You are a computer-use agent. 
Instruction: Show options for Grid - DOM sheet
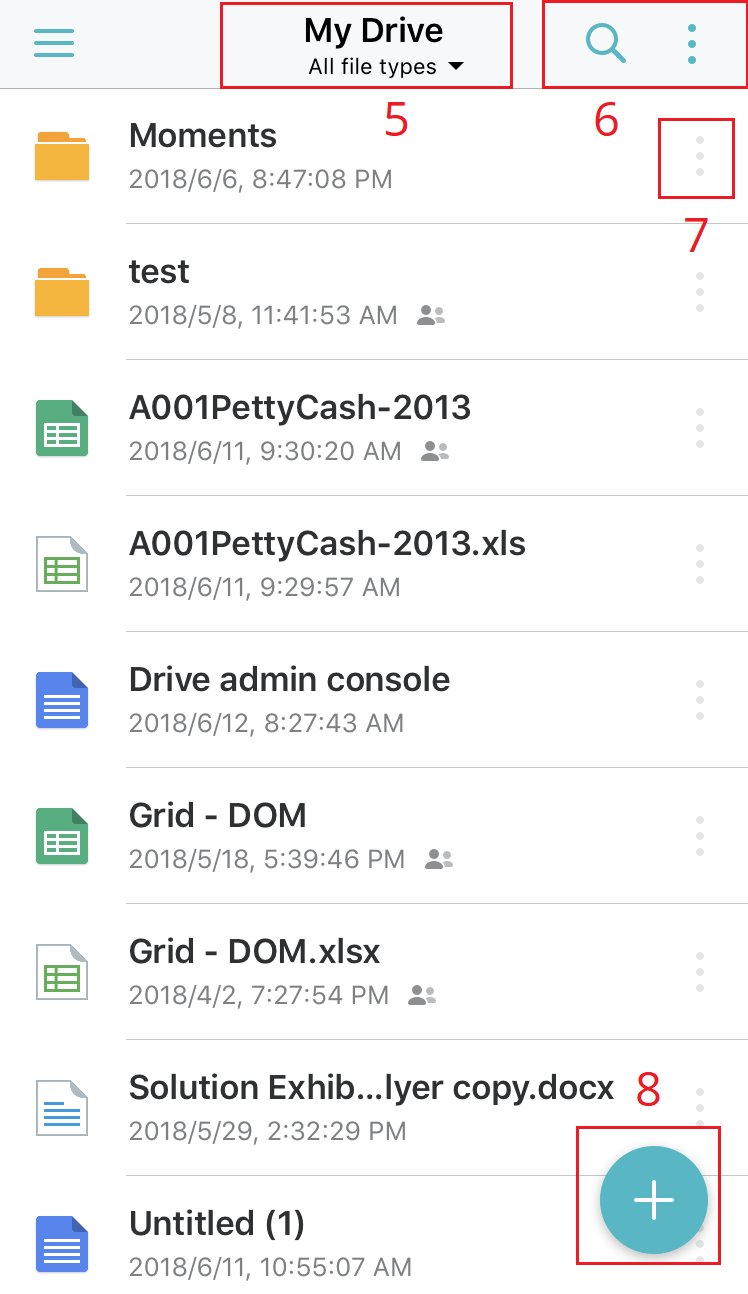click(x=699, y=836)
